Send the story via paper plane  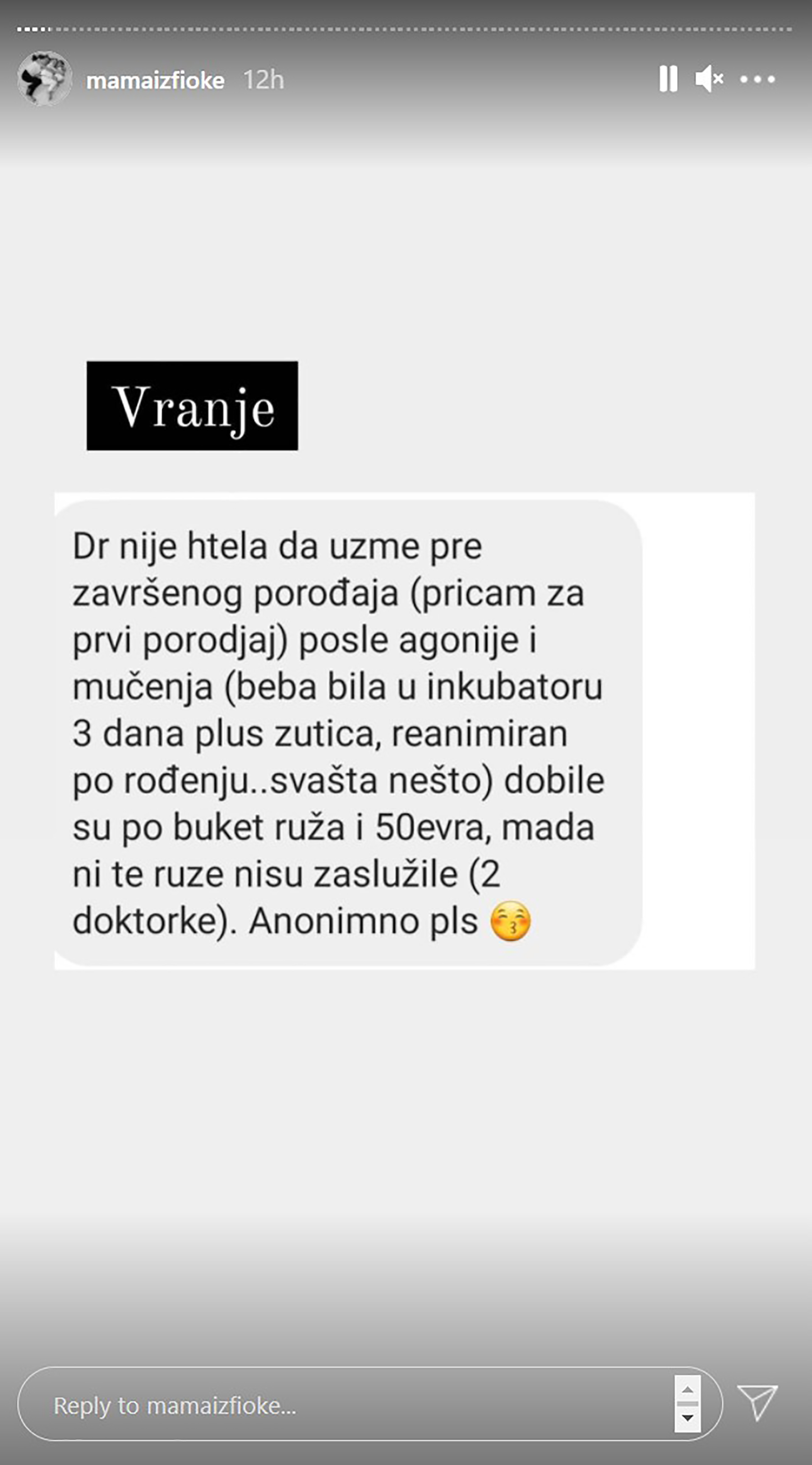[x=757, y=1403]
